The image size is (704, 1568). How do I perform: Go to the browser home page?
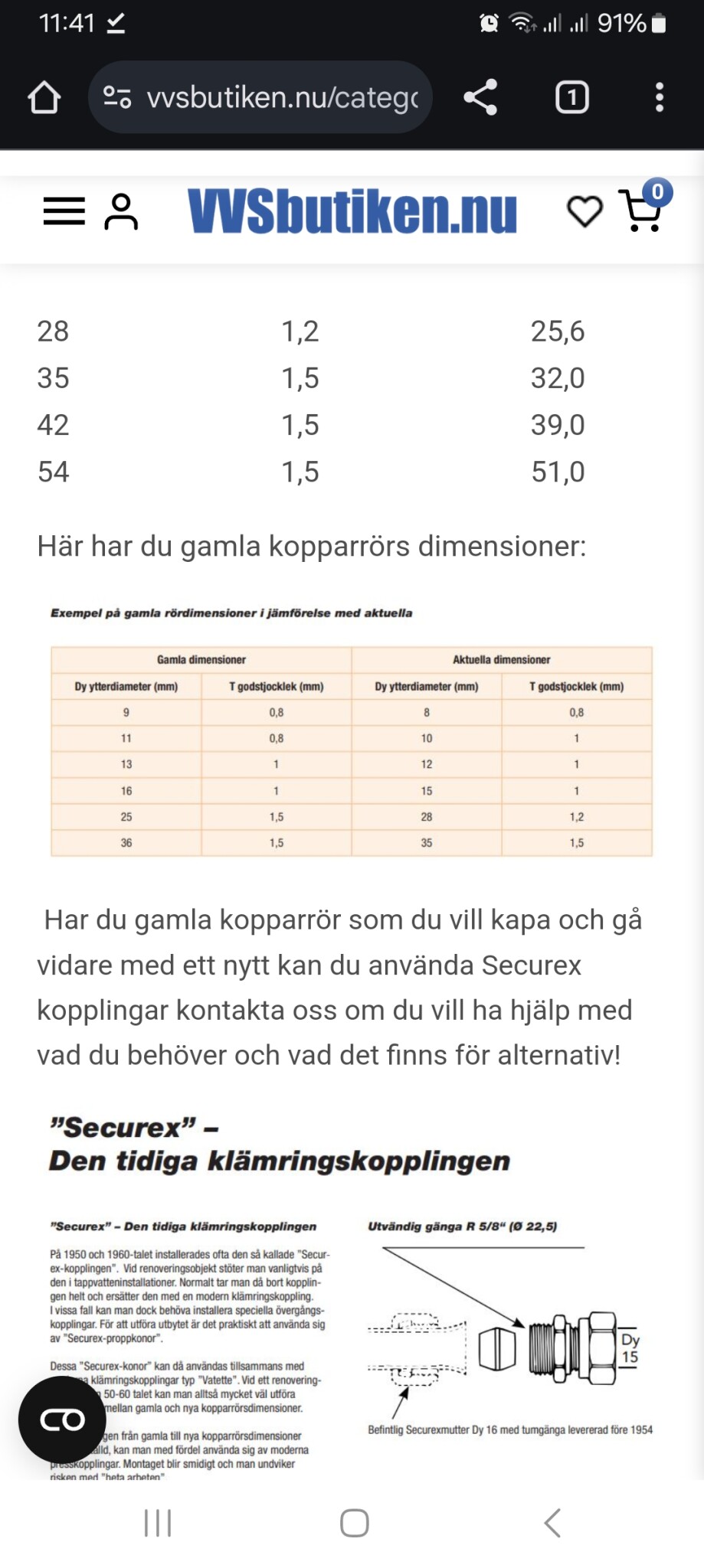44,97
